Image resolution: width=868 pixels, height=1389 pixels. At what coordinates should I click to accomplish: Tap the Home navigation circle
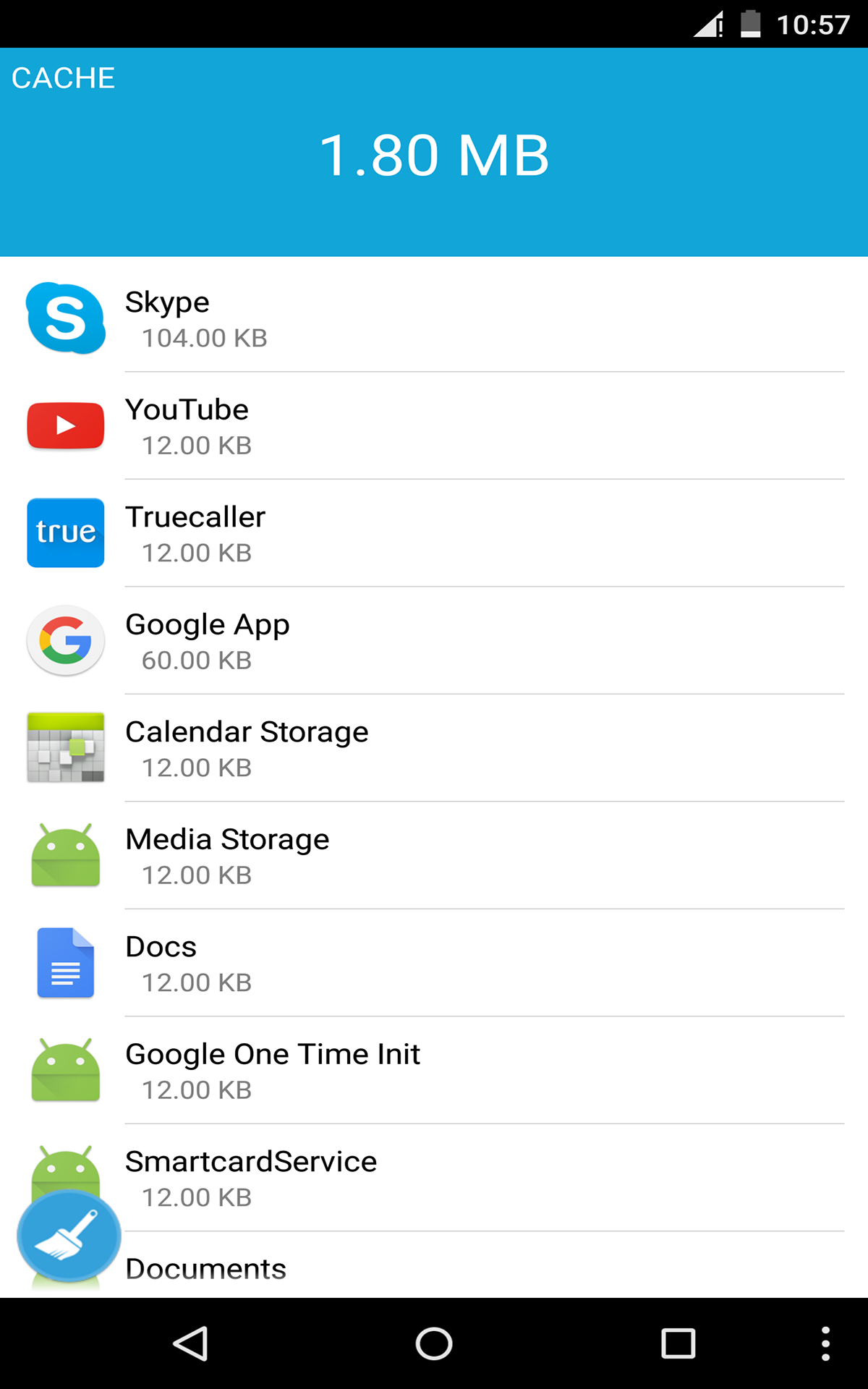click(434, 1340)
